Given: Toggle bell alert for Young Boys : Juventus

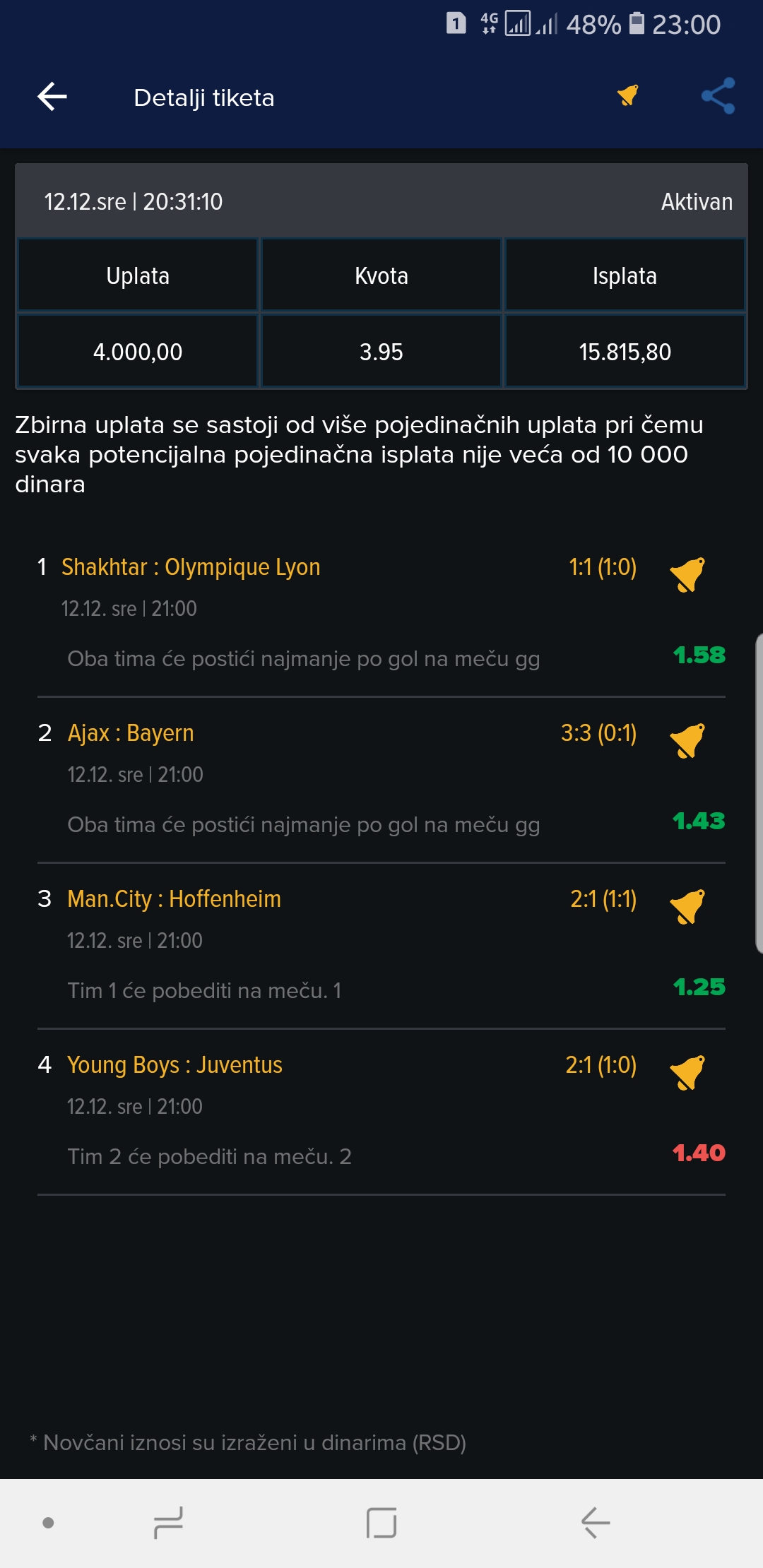Looking at the screenshot, I should pyautogui.click(x=687, y=1072).
